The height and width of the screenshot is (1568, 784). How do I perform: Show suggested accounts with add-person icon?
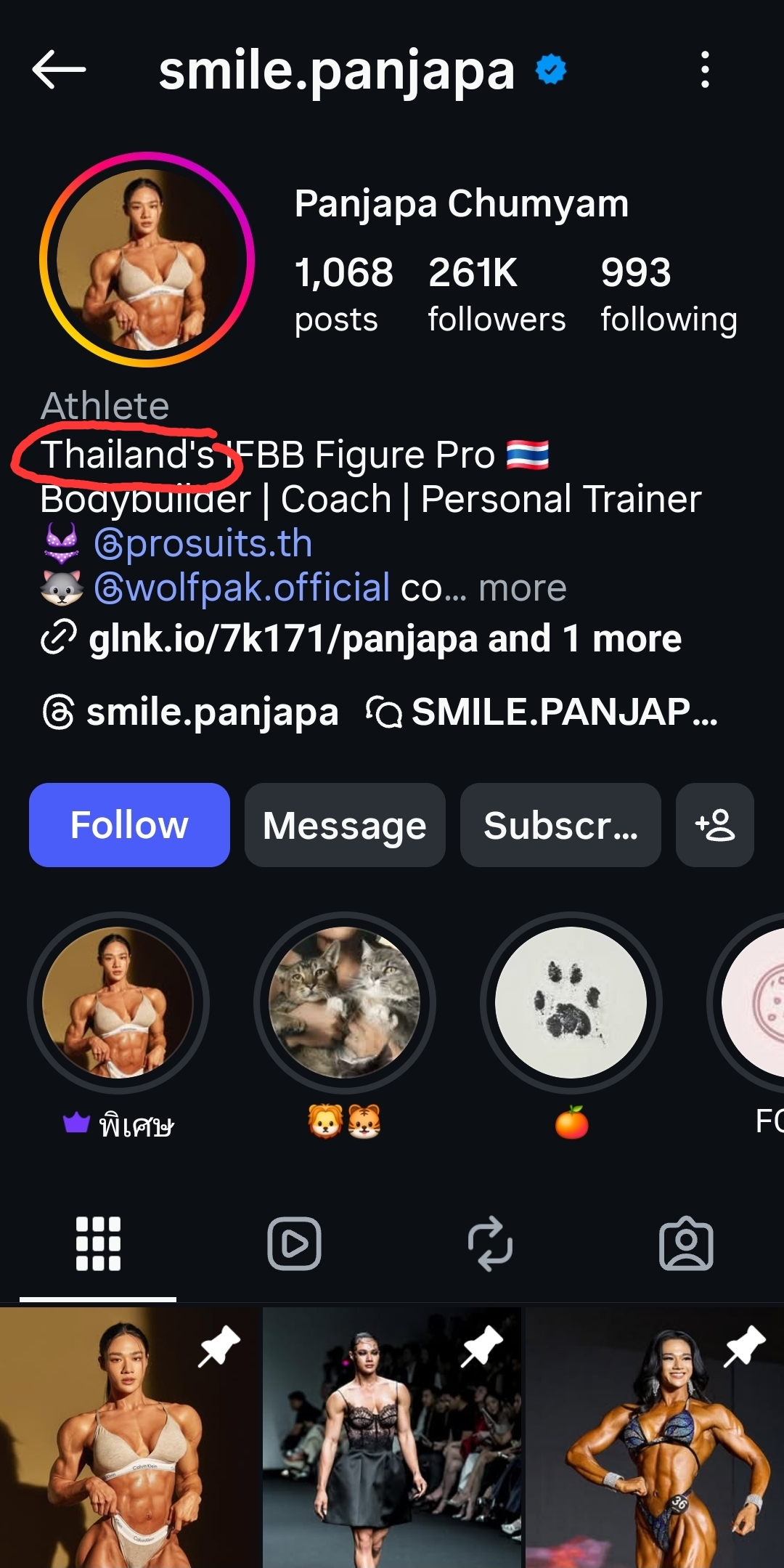tap(715, 825)
